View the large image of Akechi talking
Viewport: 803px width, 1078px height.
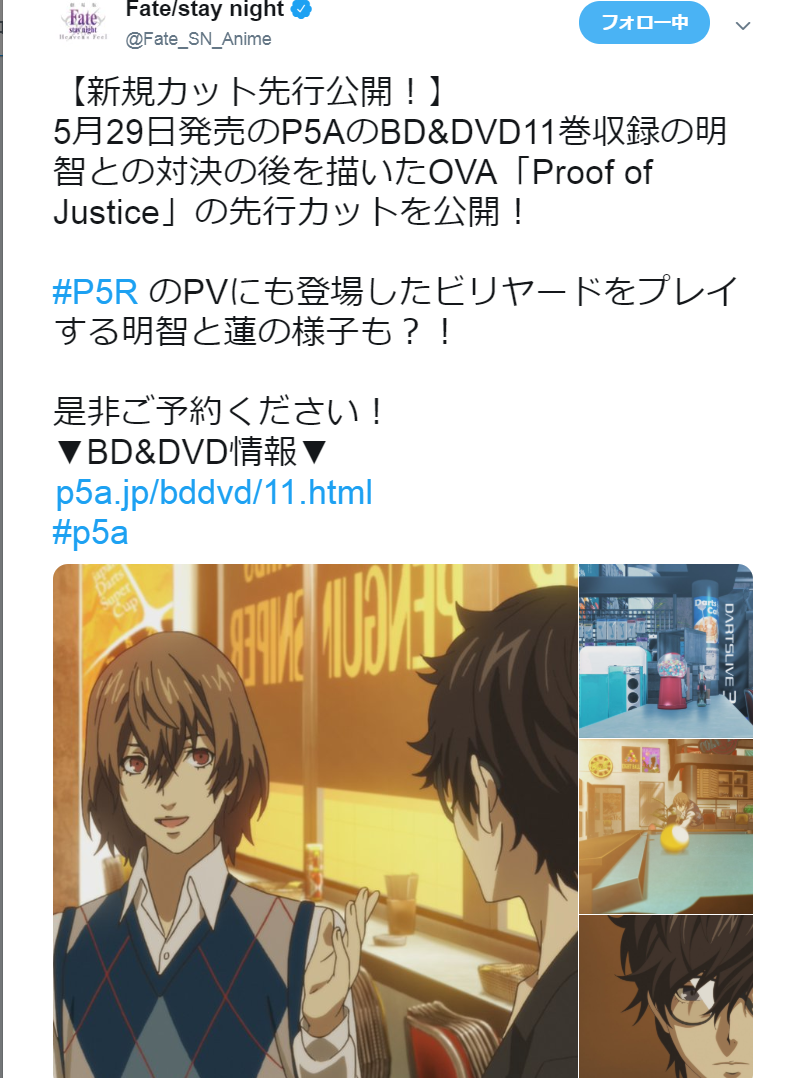click(314, 820)
